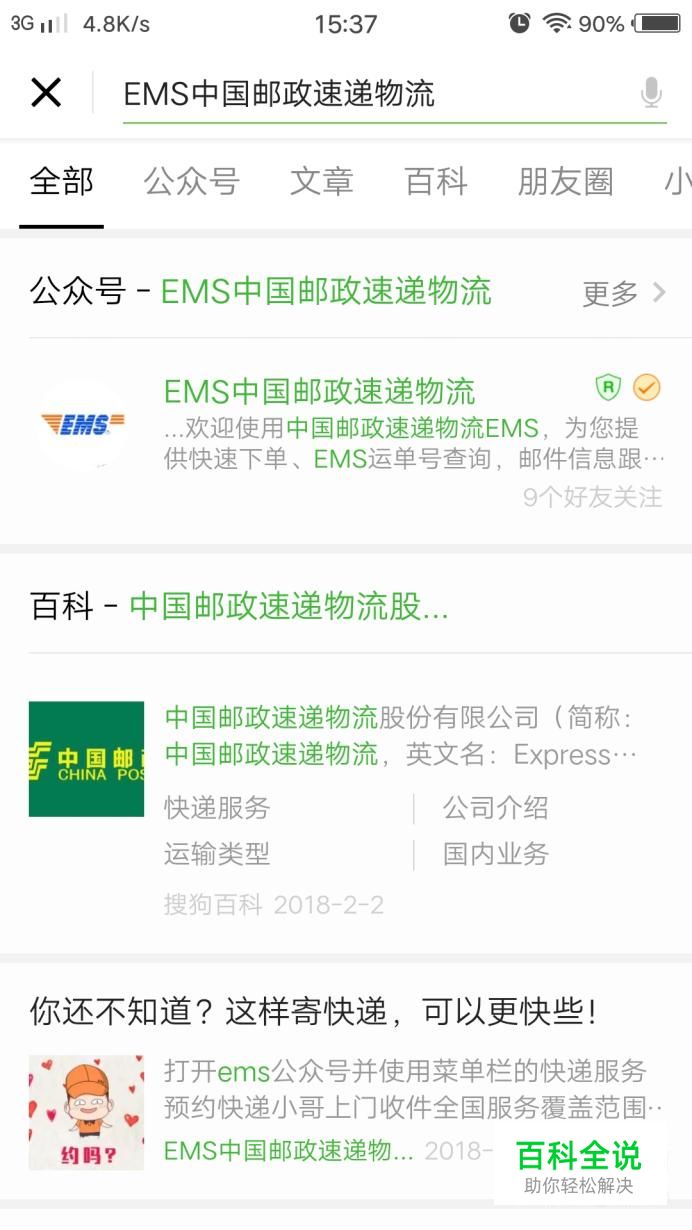Switch to the 全部 tab

[61, 182]
